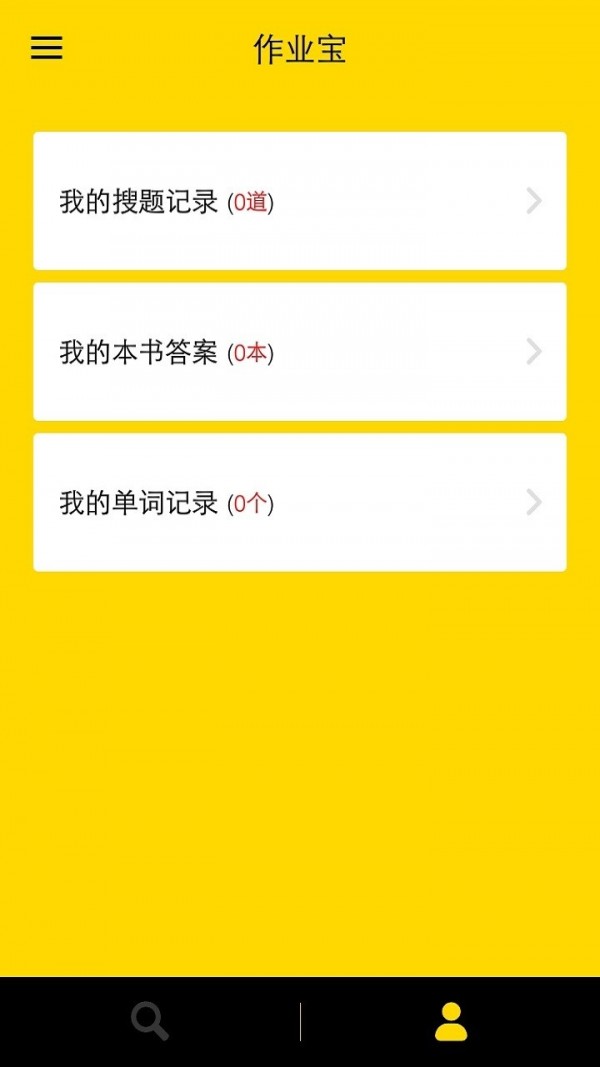Viewport: 600px width, 1067px height.
Task: Select the profile tab icon
Action: pyautogui.click(x=451, y=1022)
